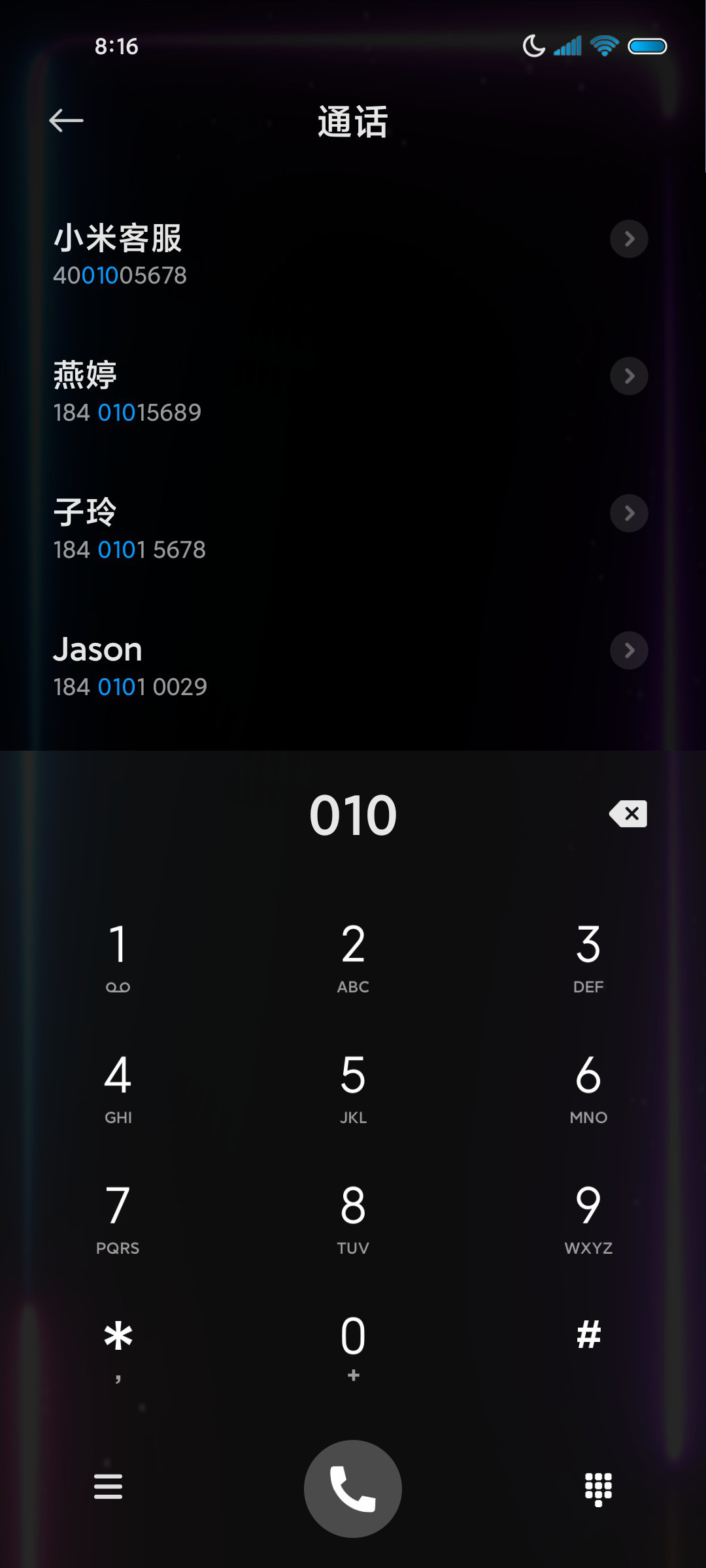The height and width of the screenshot is (1568, 706).
Task: Collapse the dialpad with the keypad icon
Action: tap(598, 1490)
